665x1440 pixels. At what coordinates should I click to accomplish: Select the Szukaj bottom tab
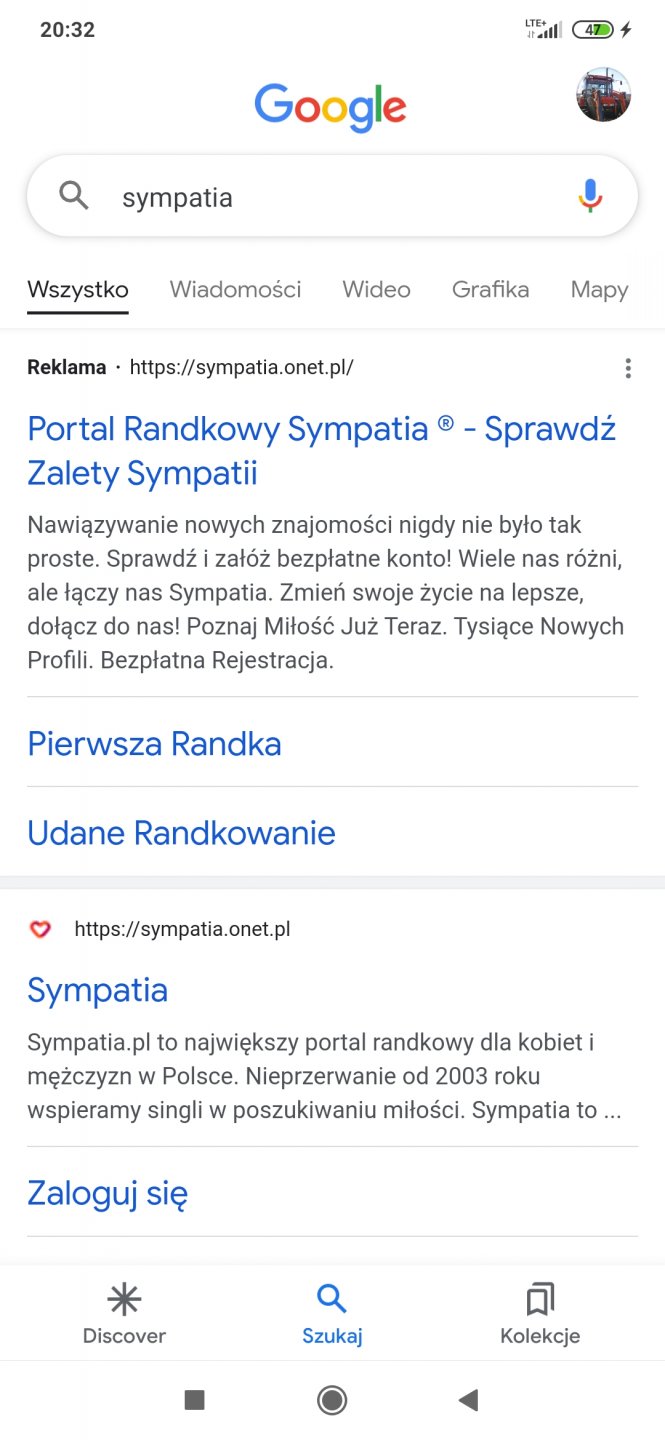click(x=332, y=1314)
